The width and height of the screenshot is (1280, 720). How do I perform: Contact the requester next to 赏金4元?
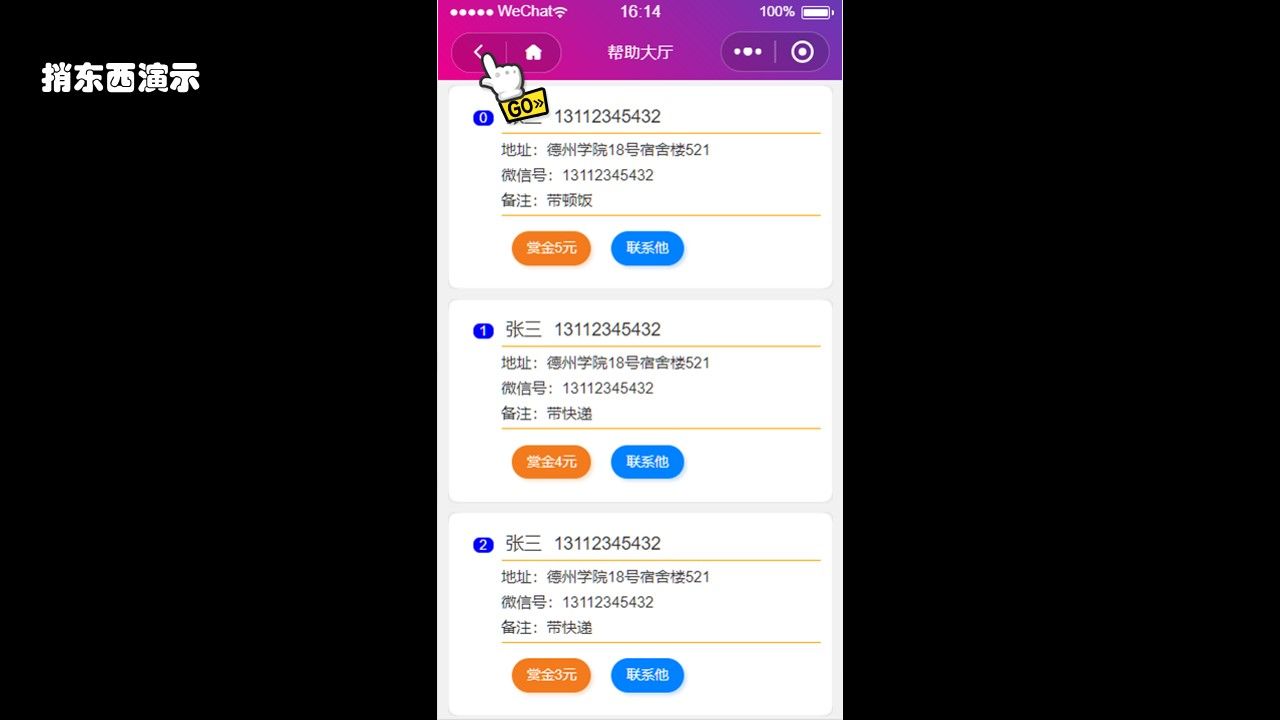pos(647,462)
